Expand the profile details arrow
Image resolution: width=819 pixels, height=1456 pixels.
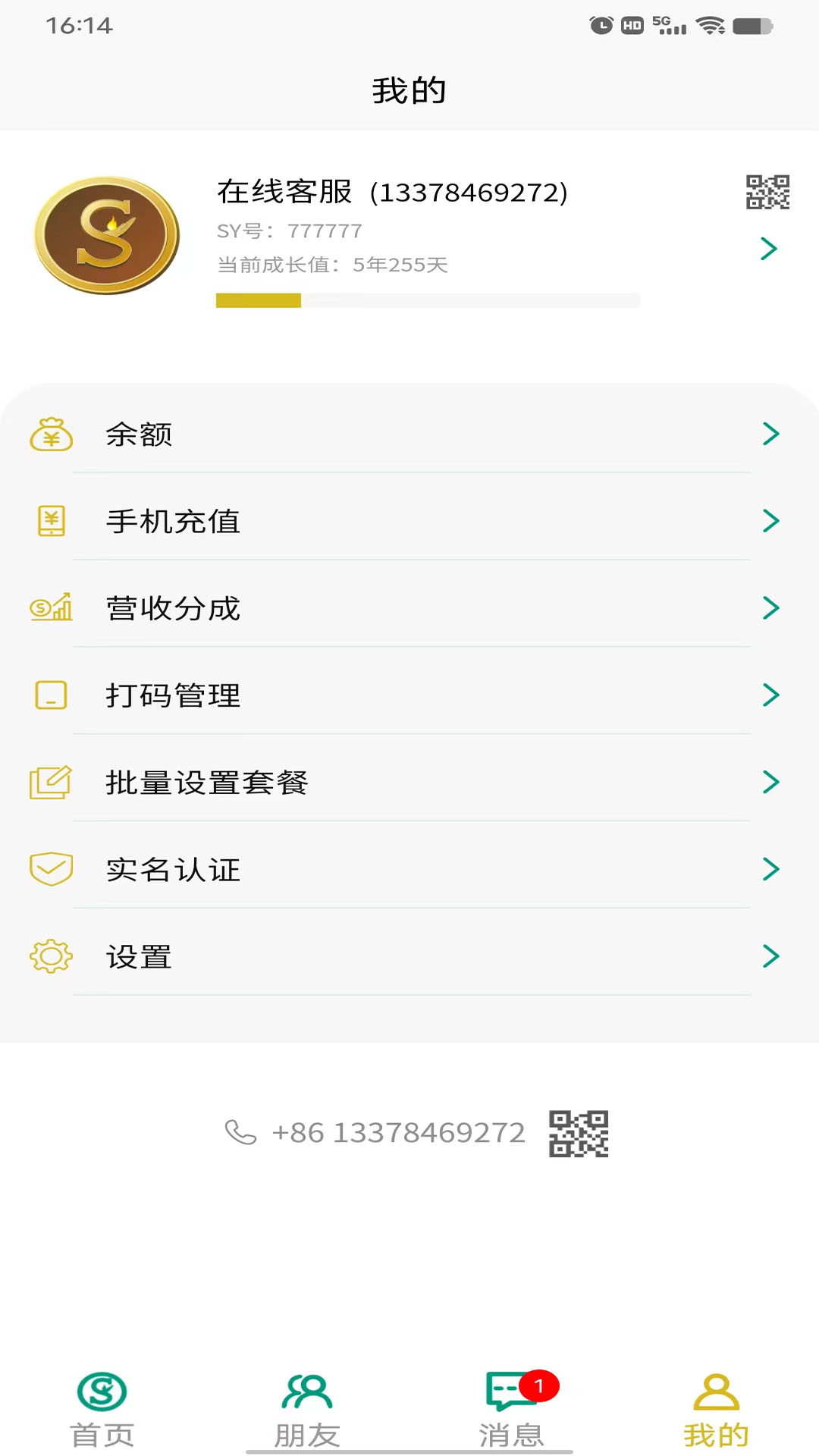click(770, 249)
